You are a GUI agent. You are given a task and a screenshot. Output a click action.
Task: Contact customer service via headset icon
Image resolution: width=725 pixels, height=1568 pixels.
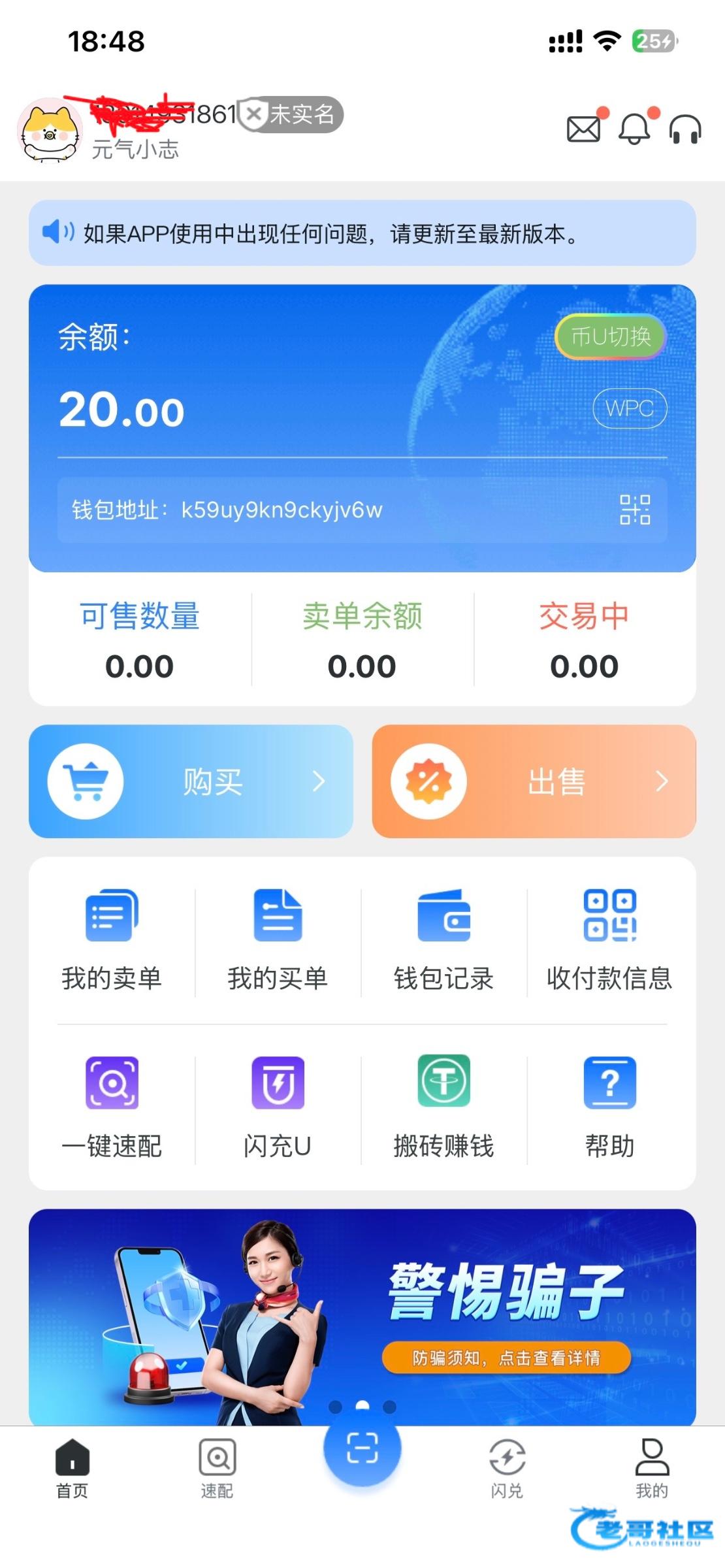click(685, 129)
